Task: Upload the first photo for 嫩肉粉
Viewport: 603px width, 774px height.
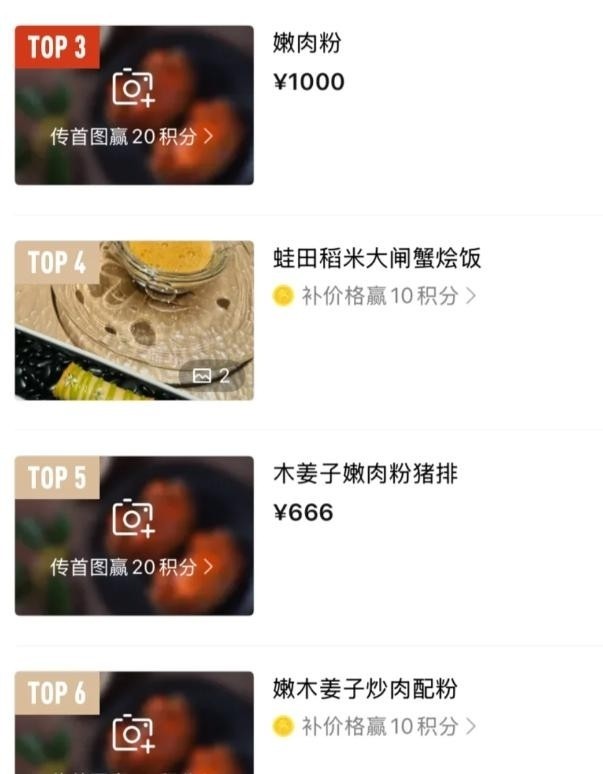Action: click(x=133, y=136)
